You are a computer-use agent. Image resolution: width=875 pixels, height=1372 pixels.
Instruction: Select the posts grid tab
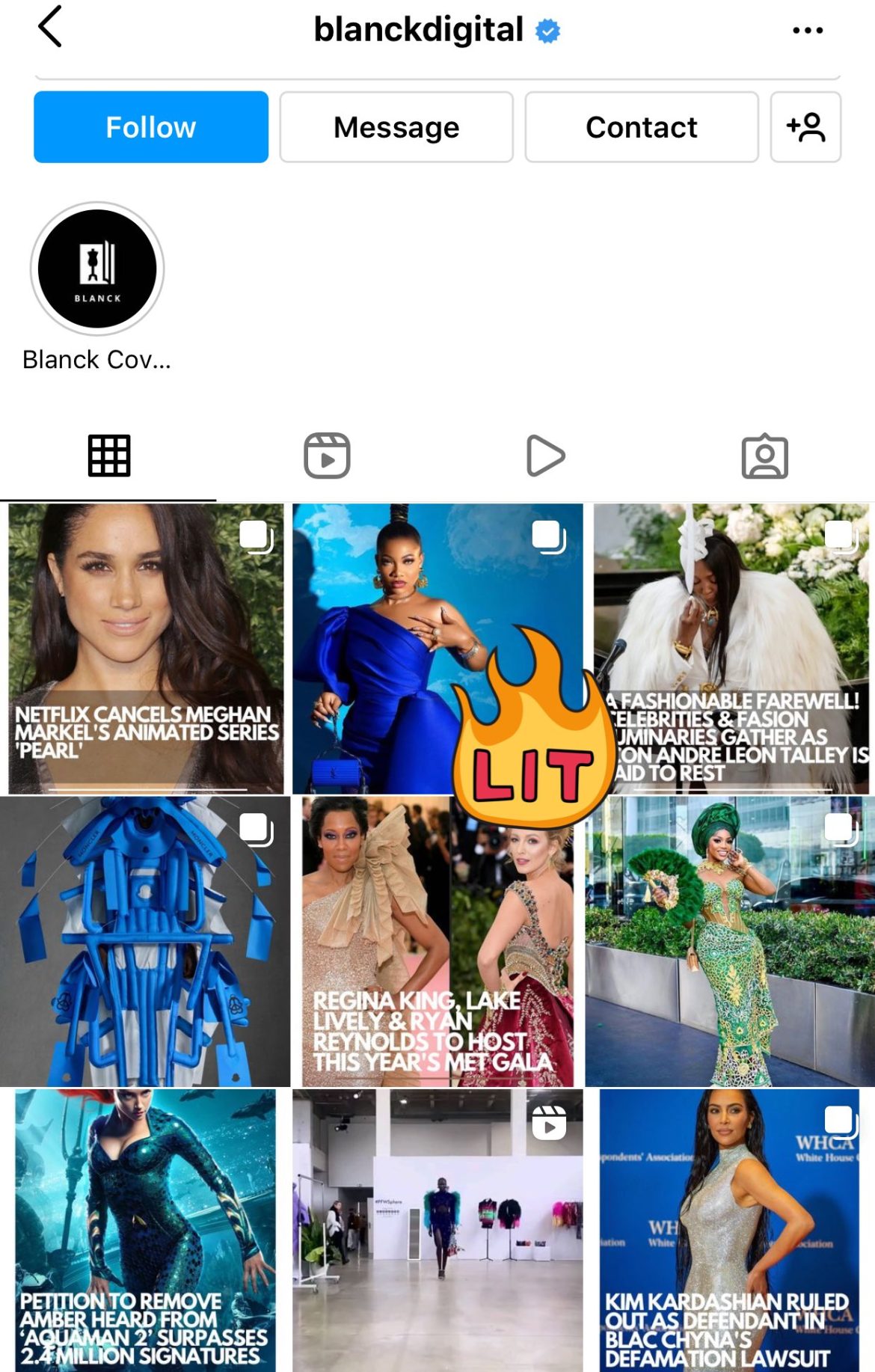coord(109,456)
